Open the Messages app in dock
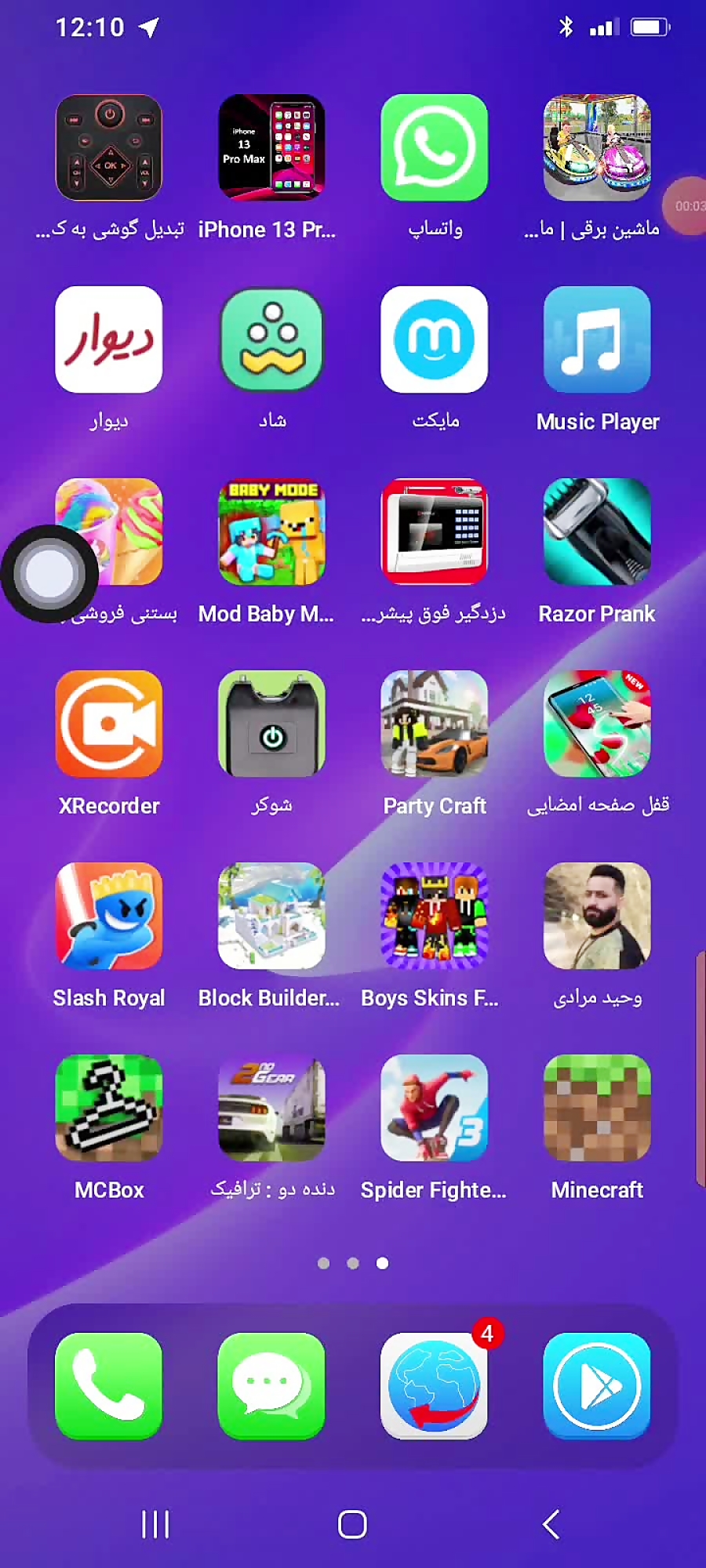 (x=271, y=1385)
